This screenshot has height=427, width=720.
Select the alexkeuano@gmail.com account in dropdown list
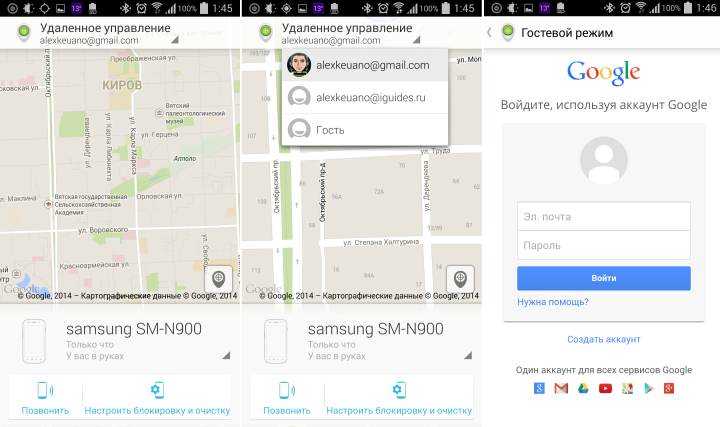pyautogui.click(x=372, y=66)
